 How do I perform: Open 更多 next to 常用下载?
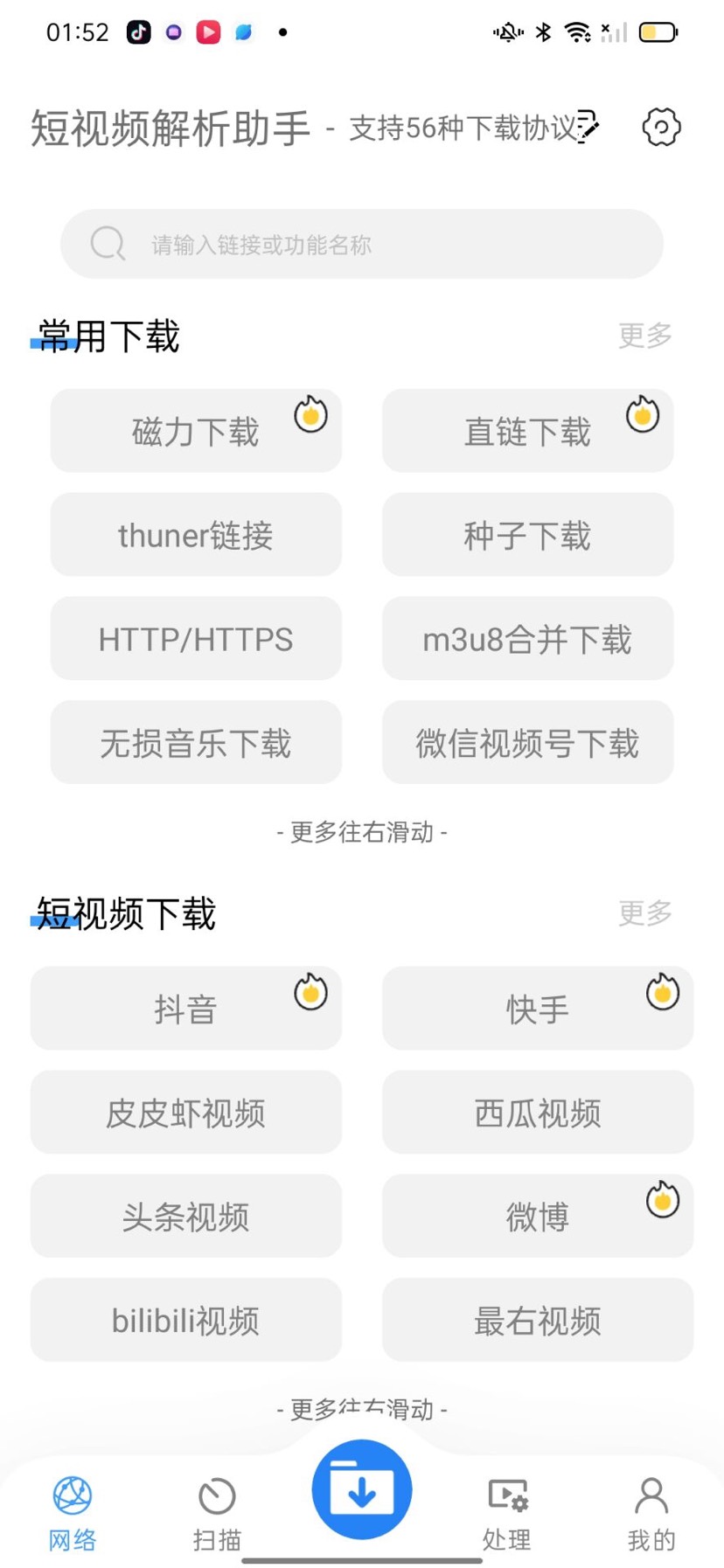(x=644, y=336)
